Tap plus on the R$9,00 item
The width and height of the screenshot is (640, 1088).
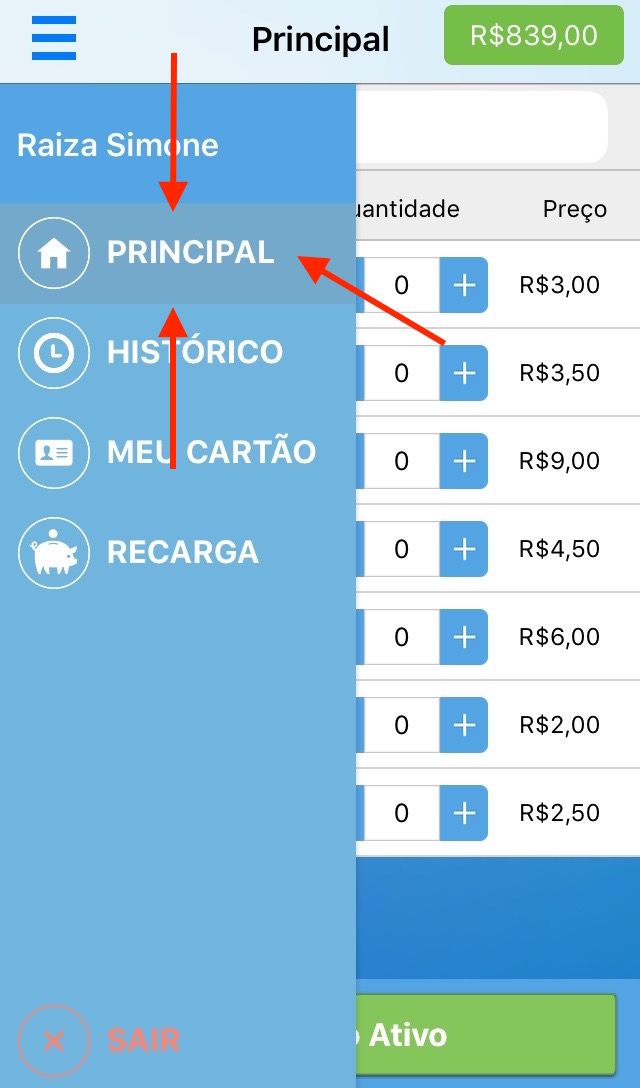(464, 461)
